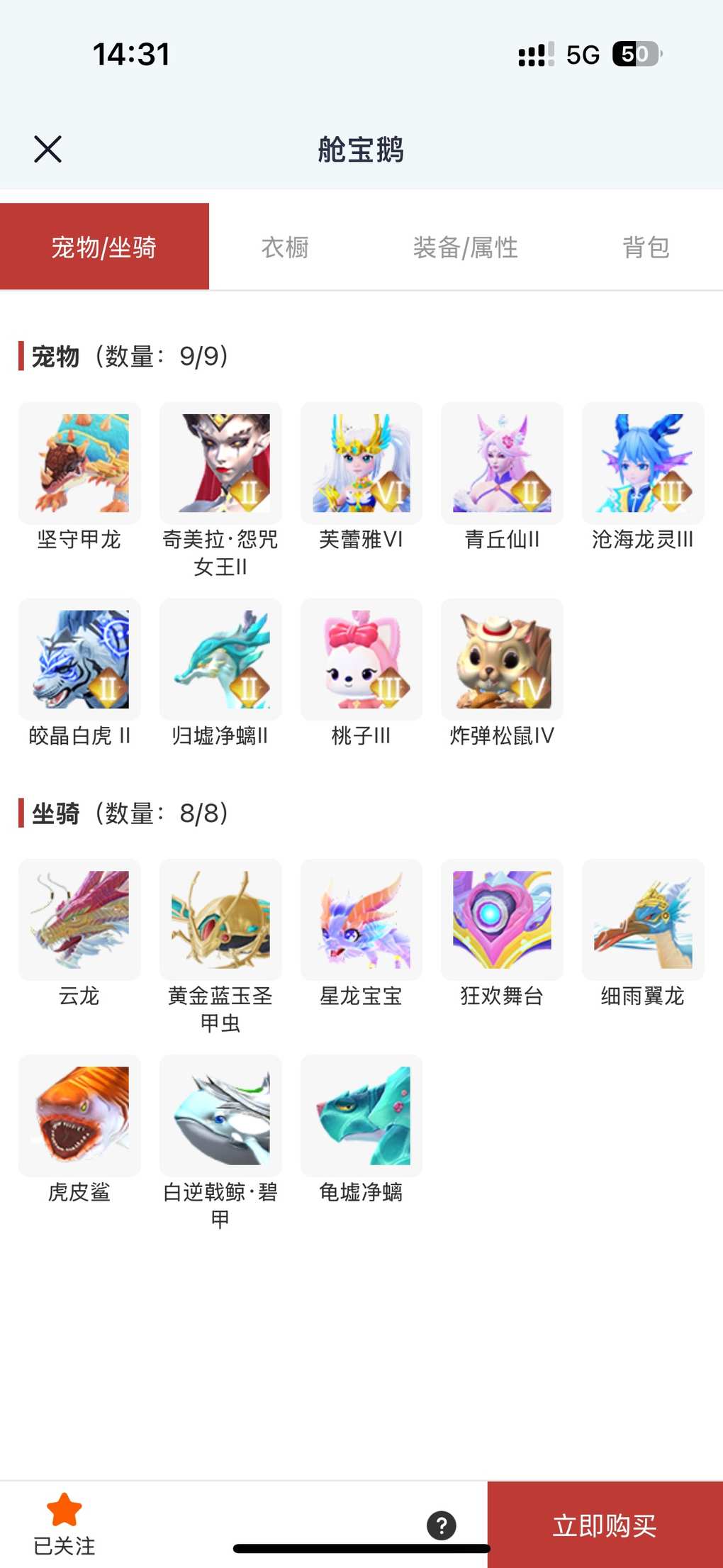Open the 奇美拉·怨咒女王II pet
Image resolution: width=723 pixels, height=1568 pixels.
(220, 463)
